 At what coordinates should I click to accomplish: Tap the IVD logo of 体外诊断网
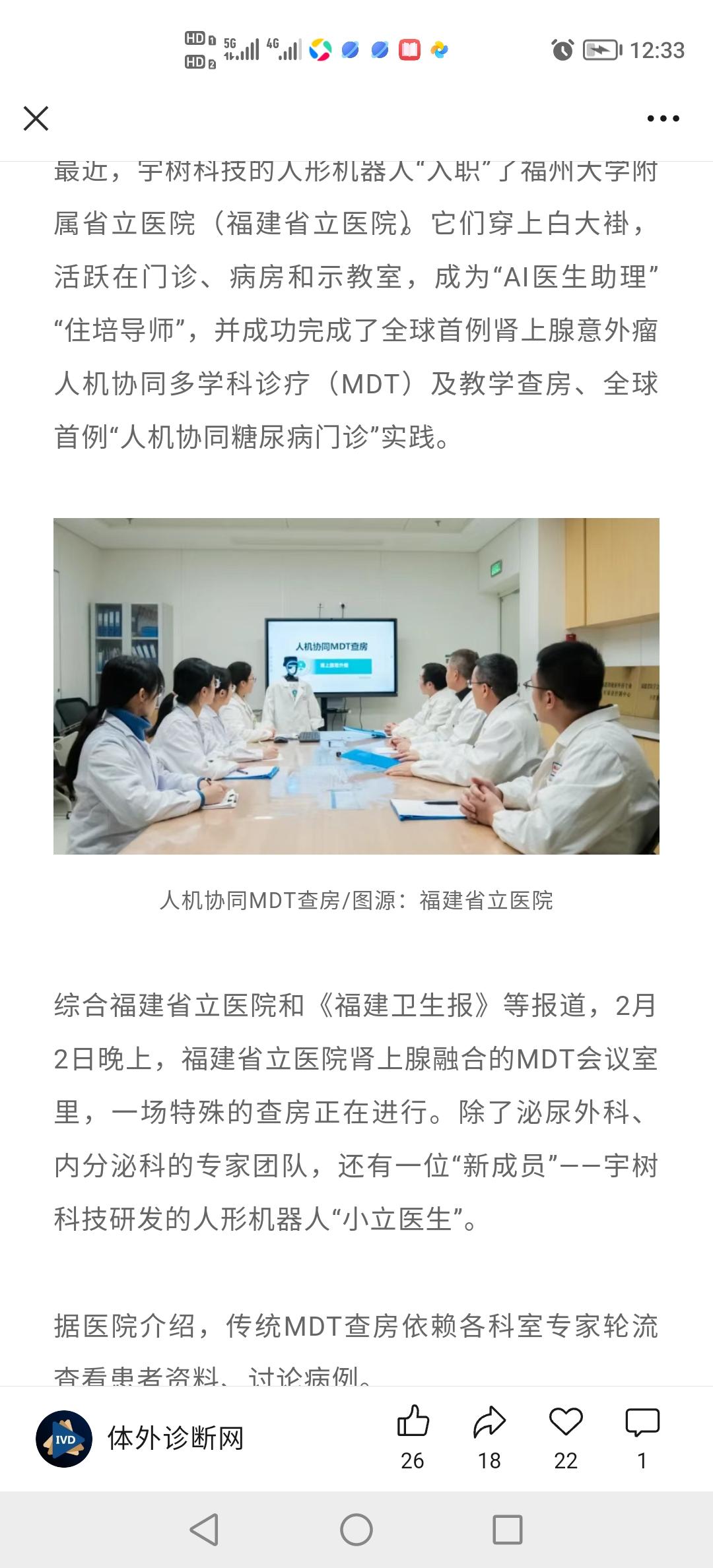pyautogui.click(x=63, y=1439)
